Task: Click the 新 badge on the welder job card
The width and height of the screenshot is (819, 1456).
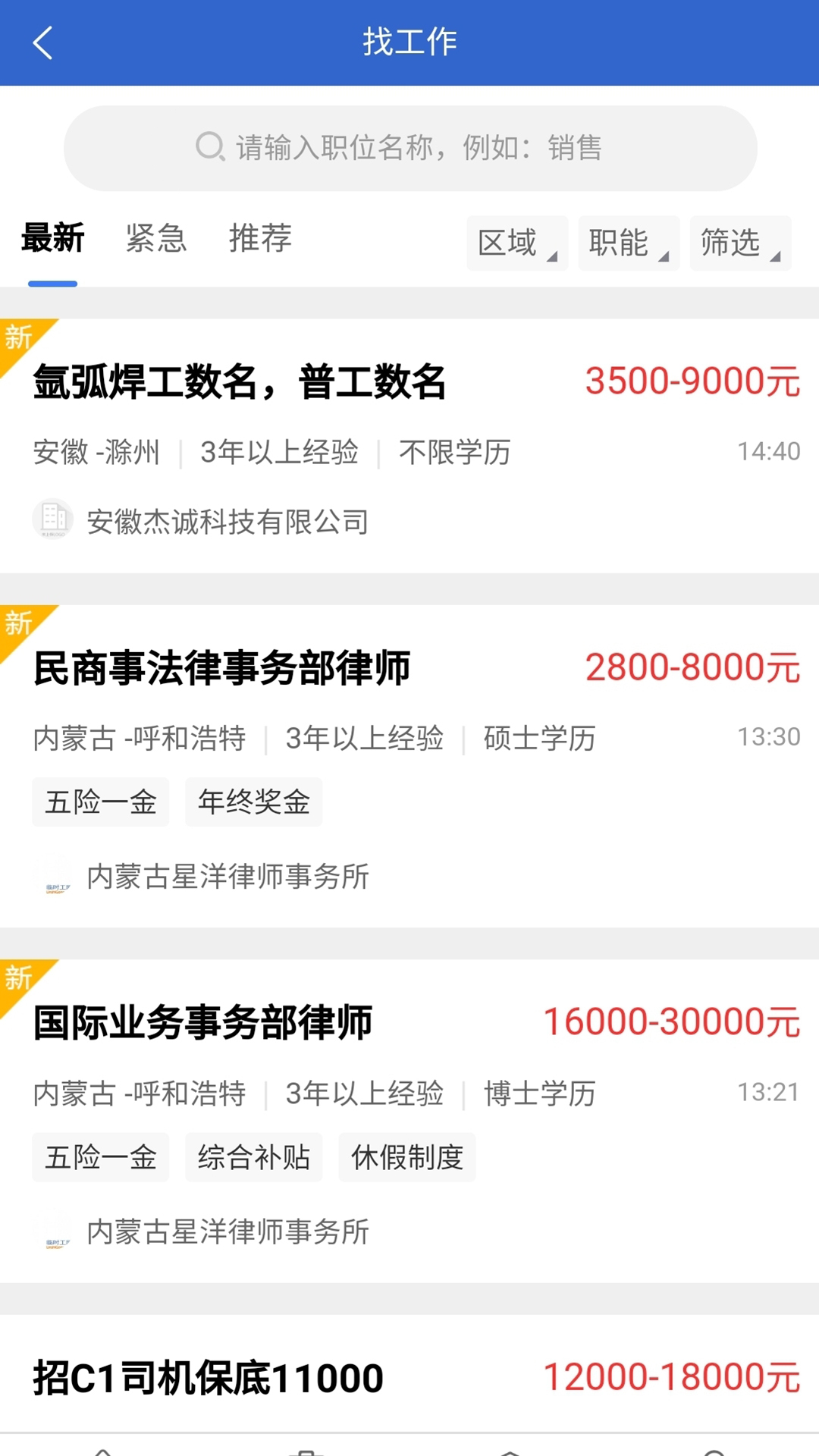Action: [18, 336]
